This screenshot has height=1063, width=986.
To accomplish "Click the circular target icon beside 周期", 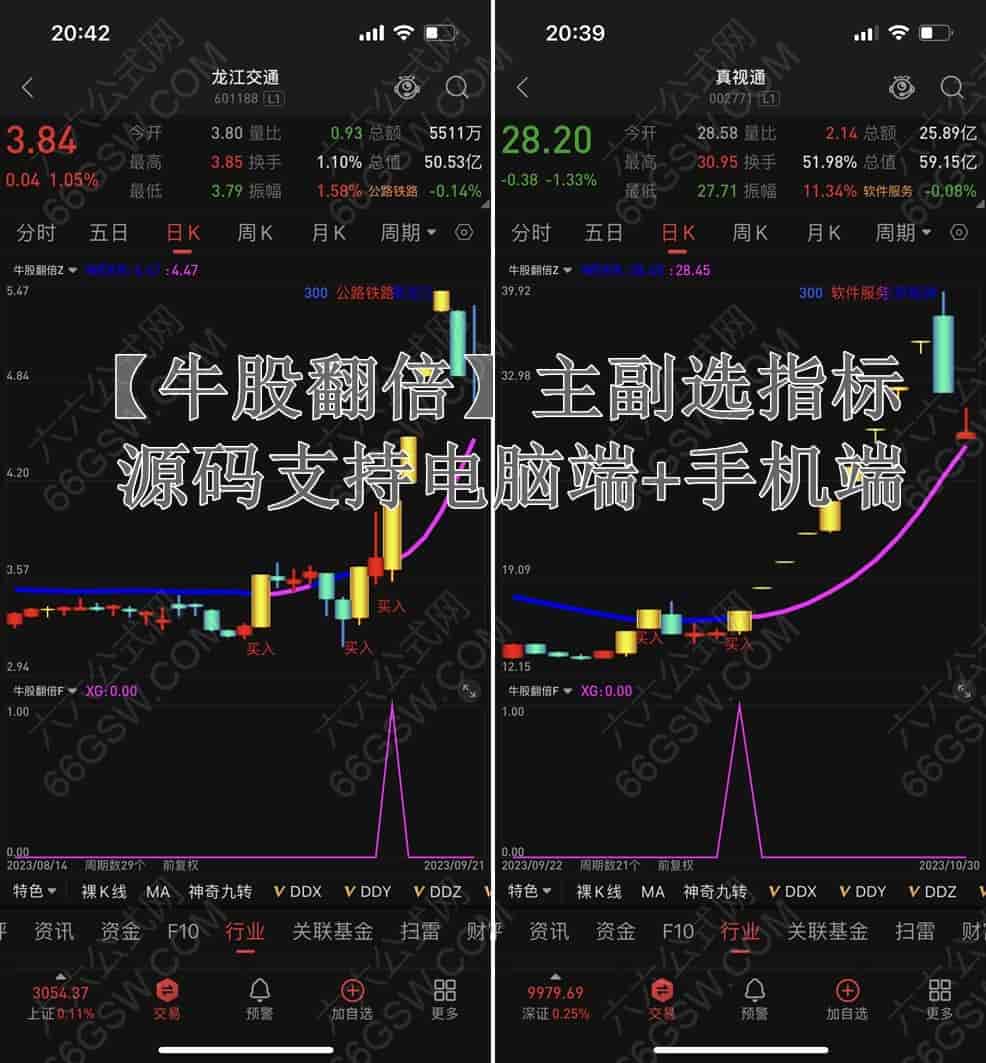I will click(463, 232).
